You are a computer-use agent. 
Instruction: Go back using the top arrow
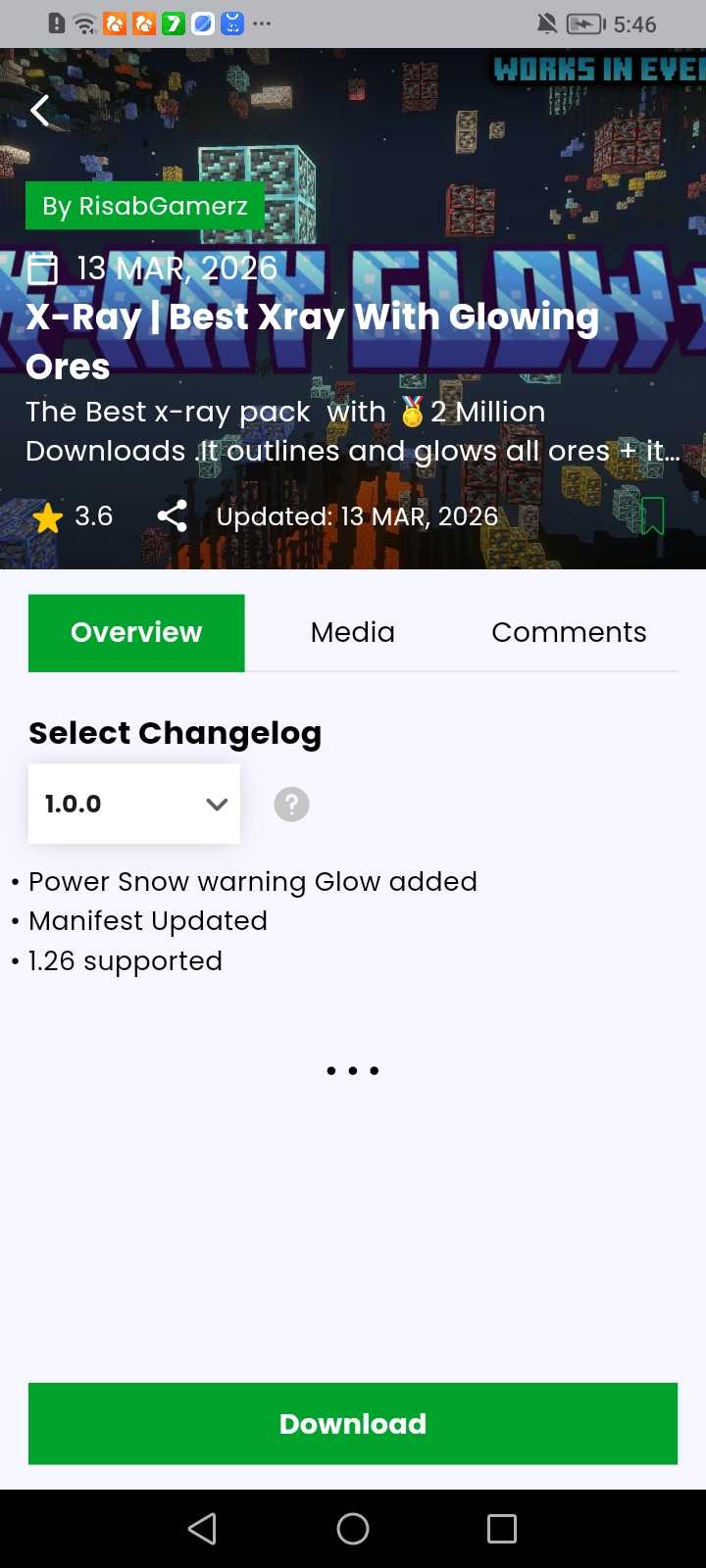click(40, 111)
